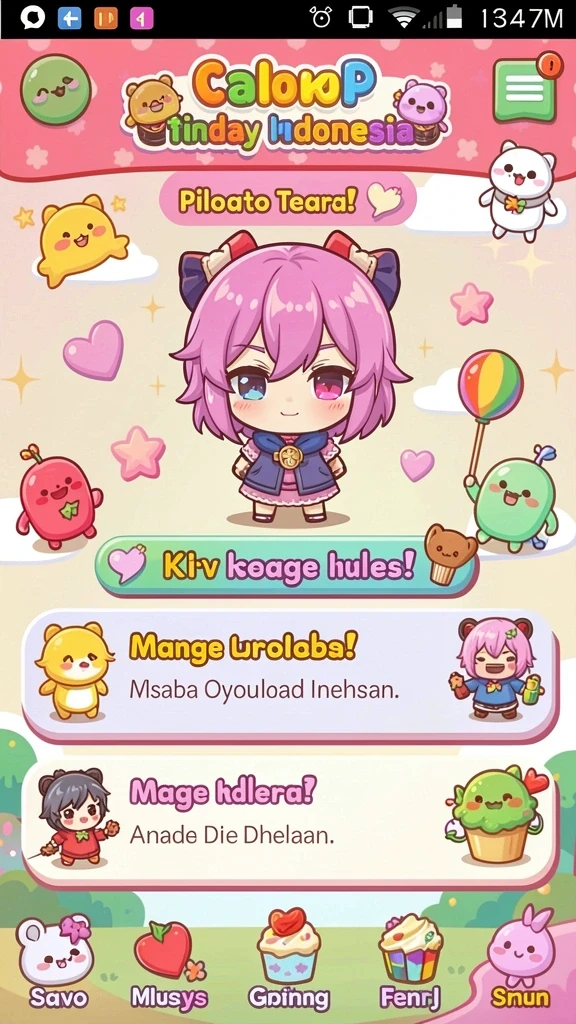Go to the Gpinng tab
The height and width of the screenshot is (1024, 576).
tap(289, 961)
